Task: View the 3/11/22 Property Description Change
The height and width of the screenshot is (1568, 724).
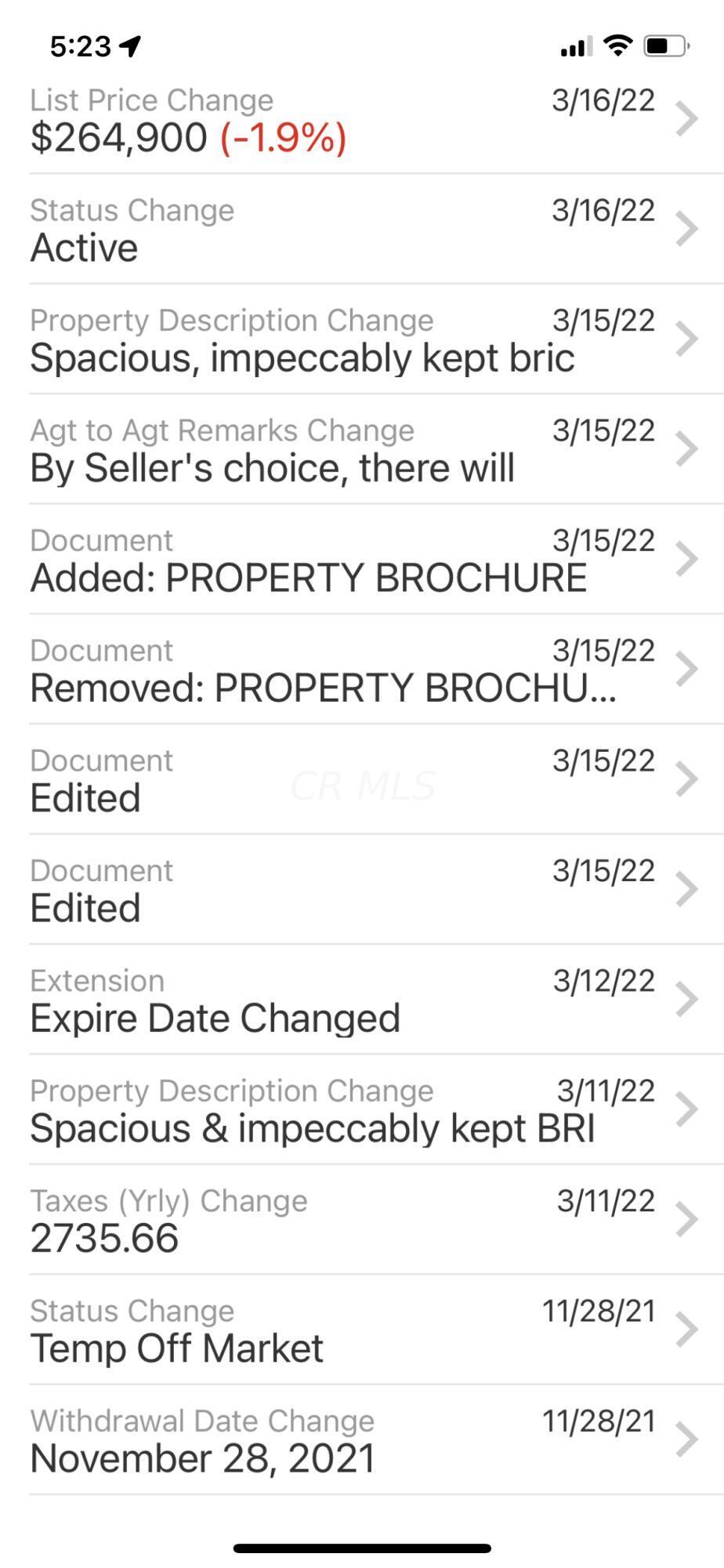Action: pos(362,1109)
